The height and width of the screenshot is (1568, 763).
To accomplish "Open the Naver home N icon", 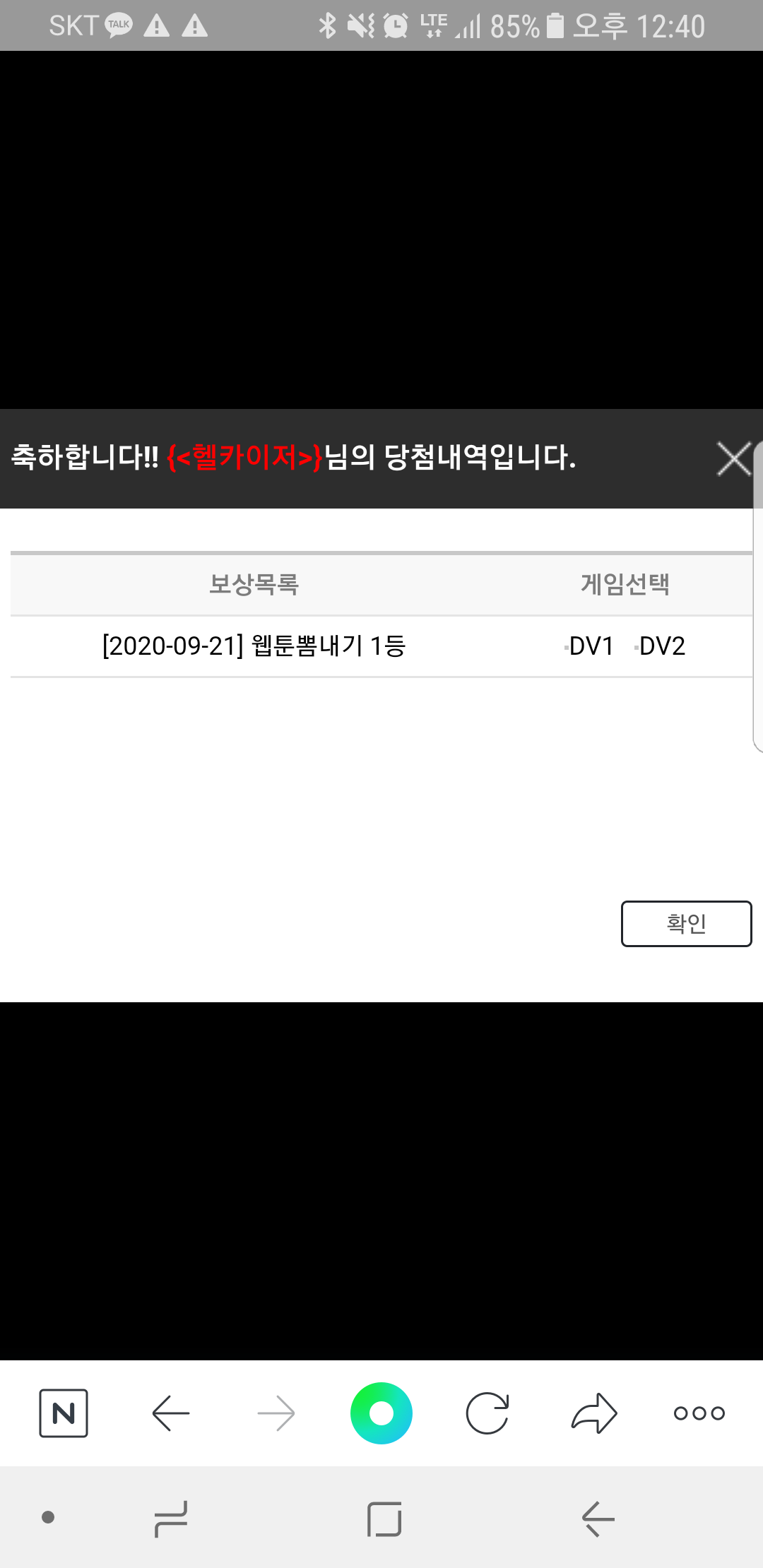I will (64, 1413).
